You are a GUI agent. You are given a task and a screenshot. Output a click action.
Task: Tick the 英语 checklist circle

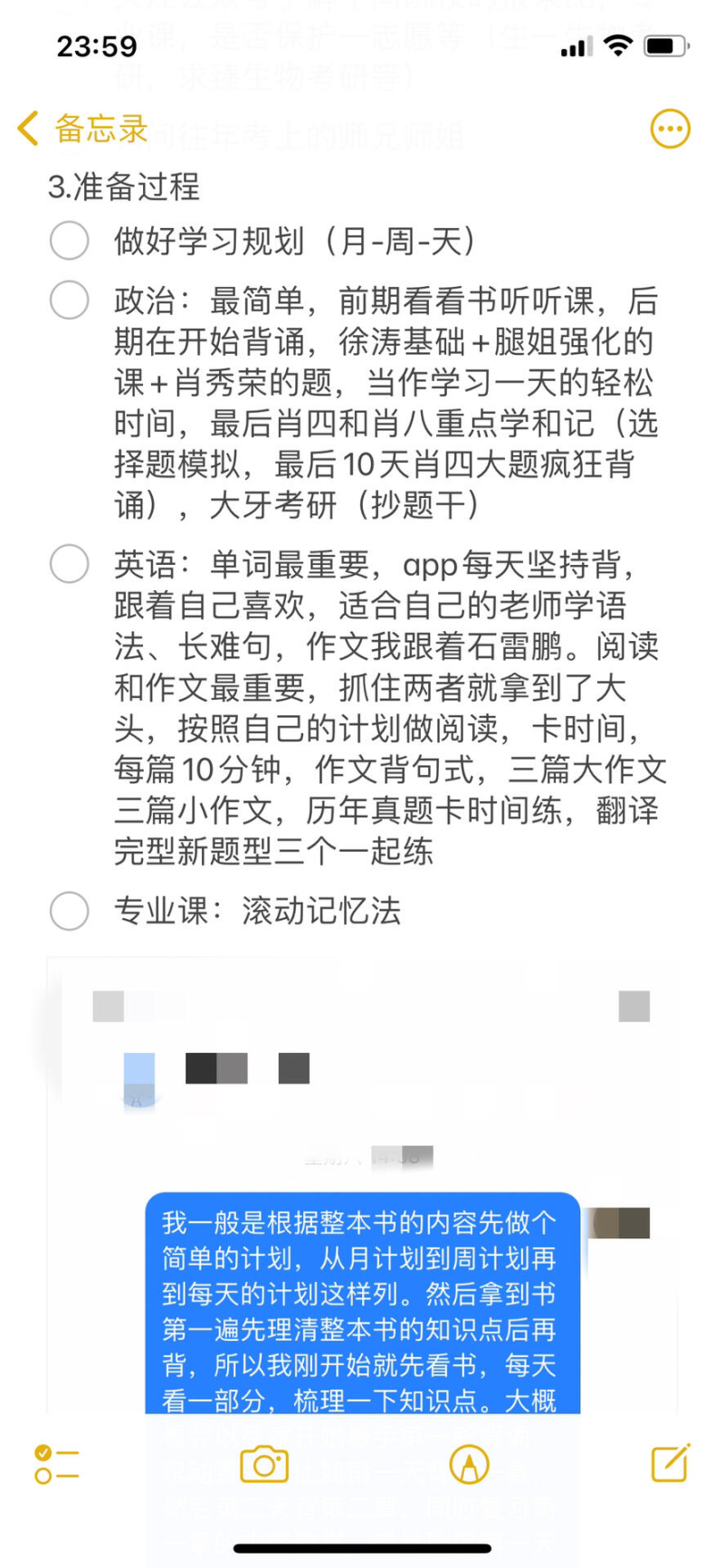point(70,564)
